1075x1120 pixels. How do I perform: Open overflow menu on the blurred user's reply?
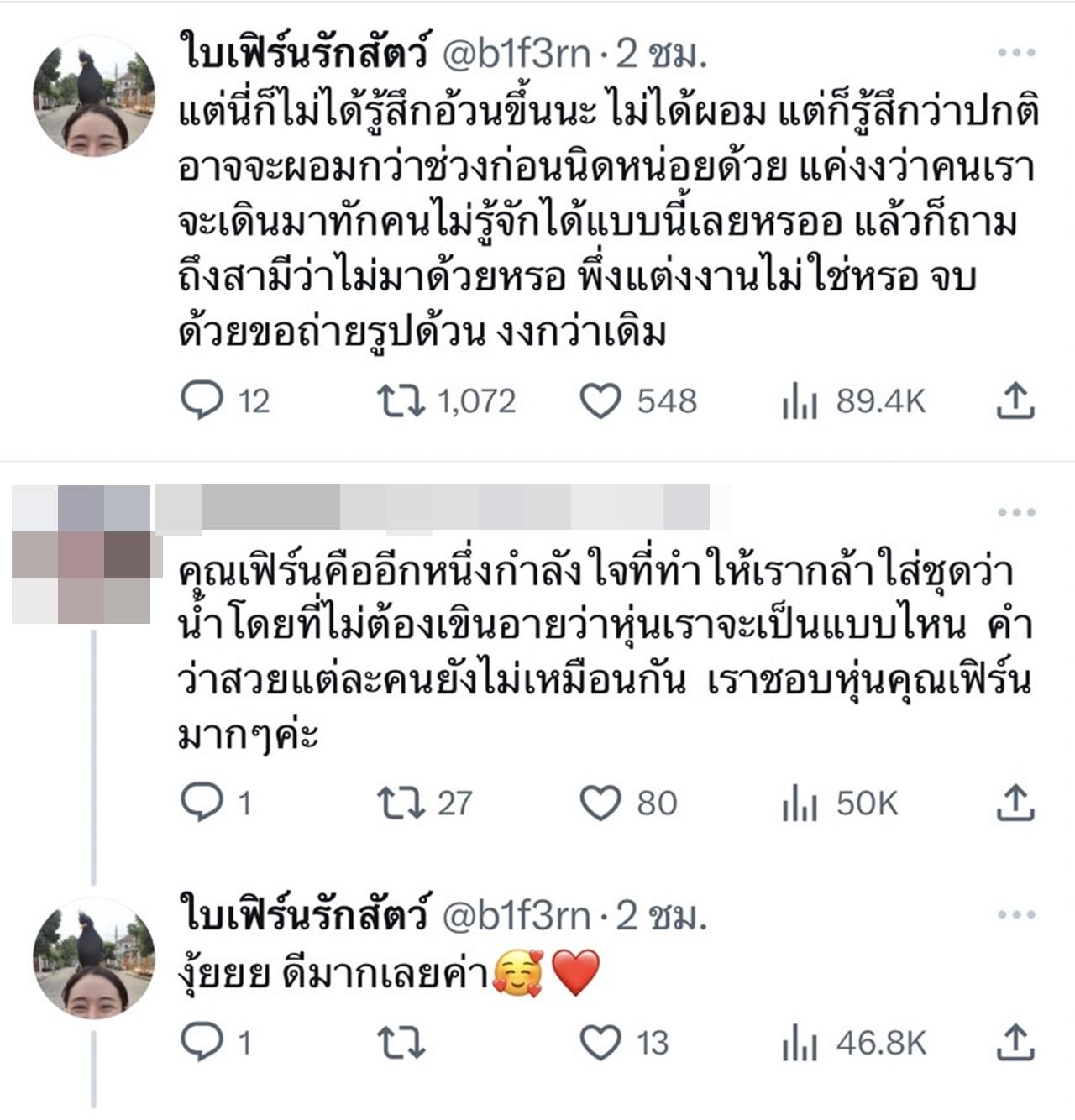[1016, 512]
